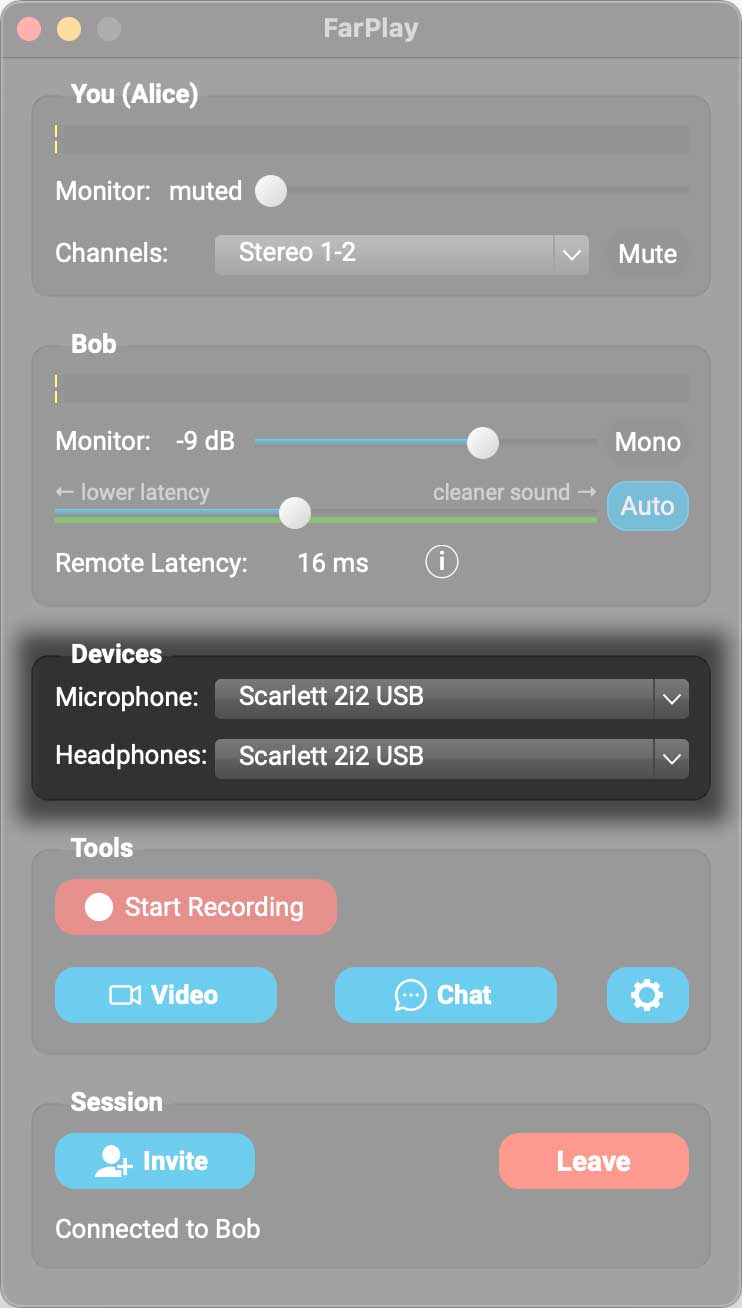
Task: Open the Channels dropdown showing Stereo 1-2
Action: pyautogui.click(x=401, y=254)
